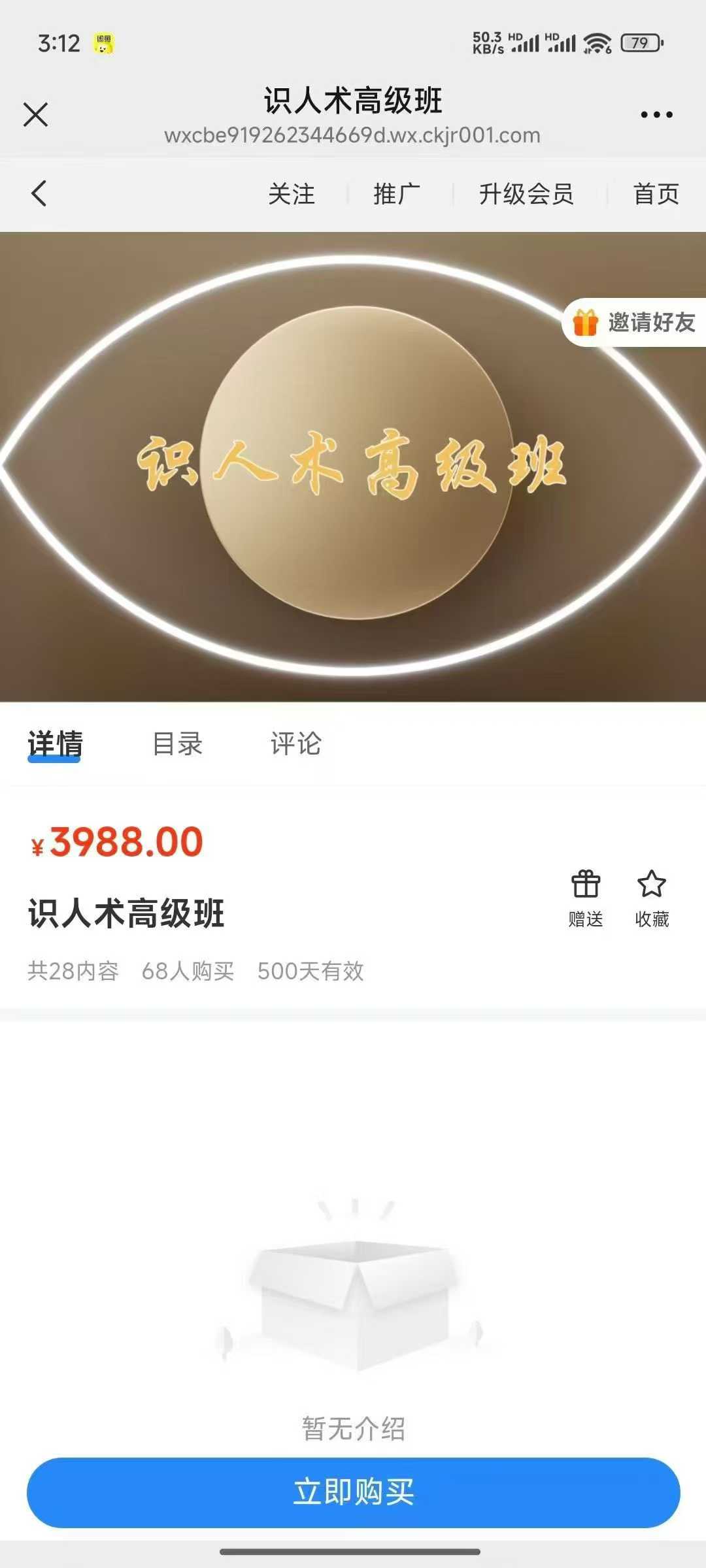Tap the 邀请好友 invite friends button
Viewport: 706px width, 1568px height.
[x=635, y=322]
